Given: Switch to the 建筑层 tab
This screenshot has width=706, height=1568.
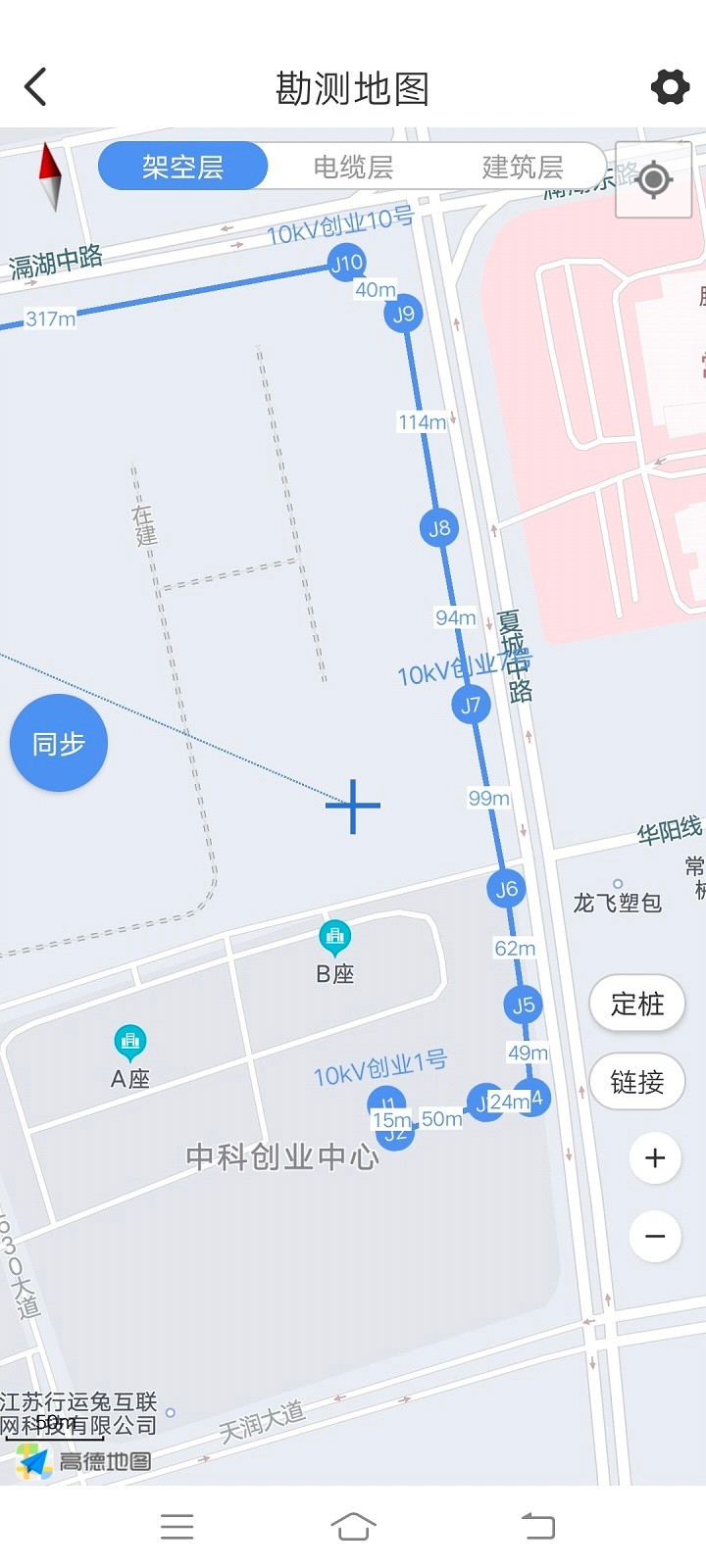Looking at the screenshot, I should click(x=523, y=167).
